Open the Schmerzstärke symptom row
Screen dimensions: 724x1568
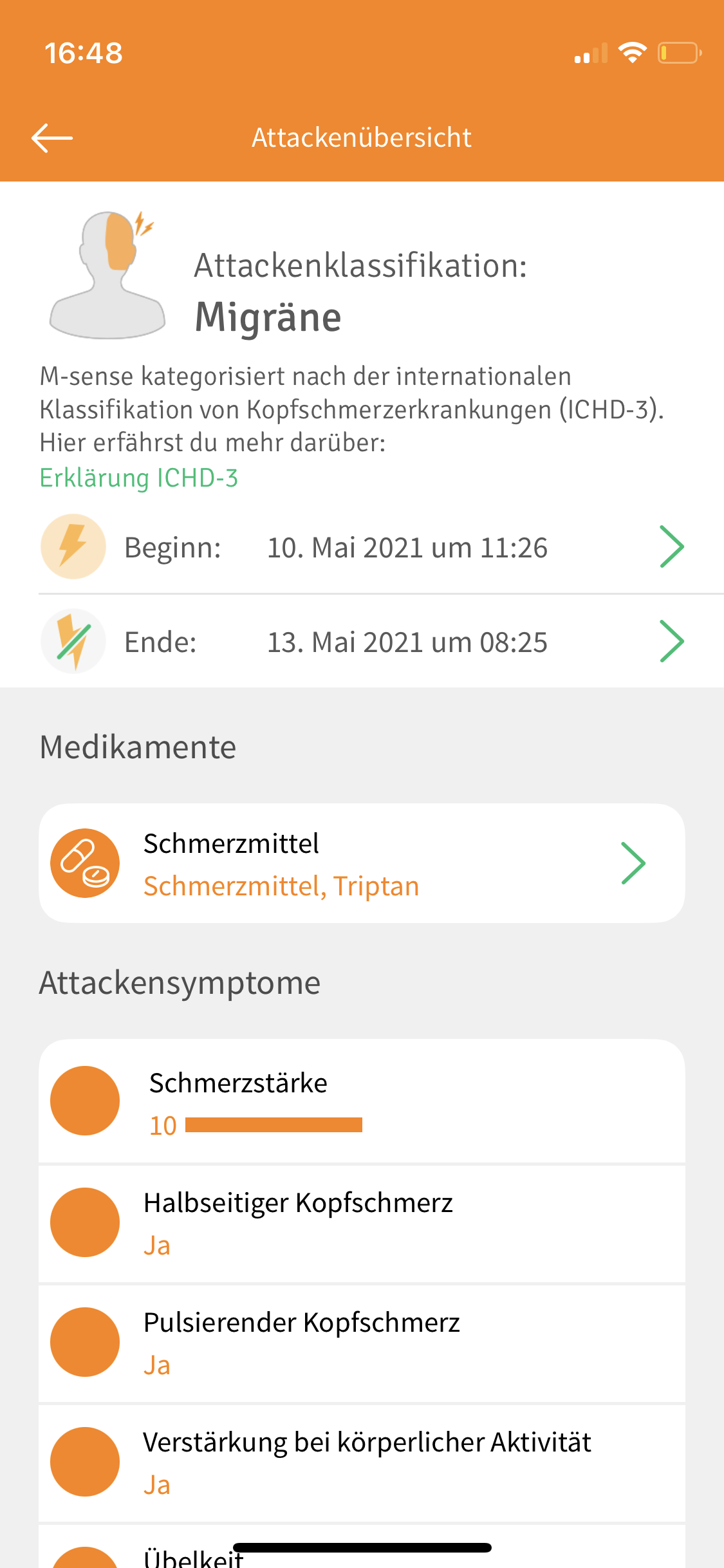pyautogui.click(x=362, y=1101)
